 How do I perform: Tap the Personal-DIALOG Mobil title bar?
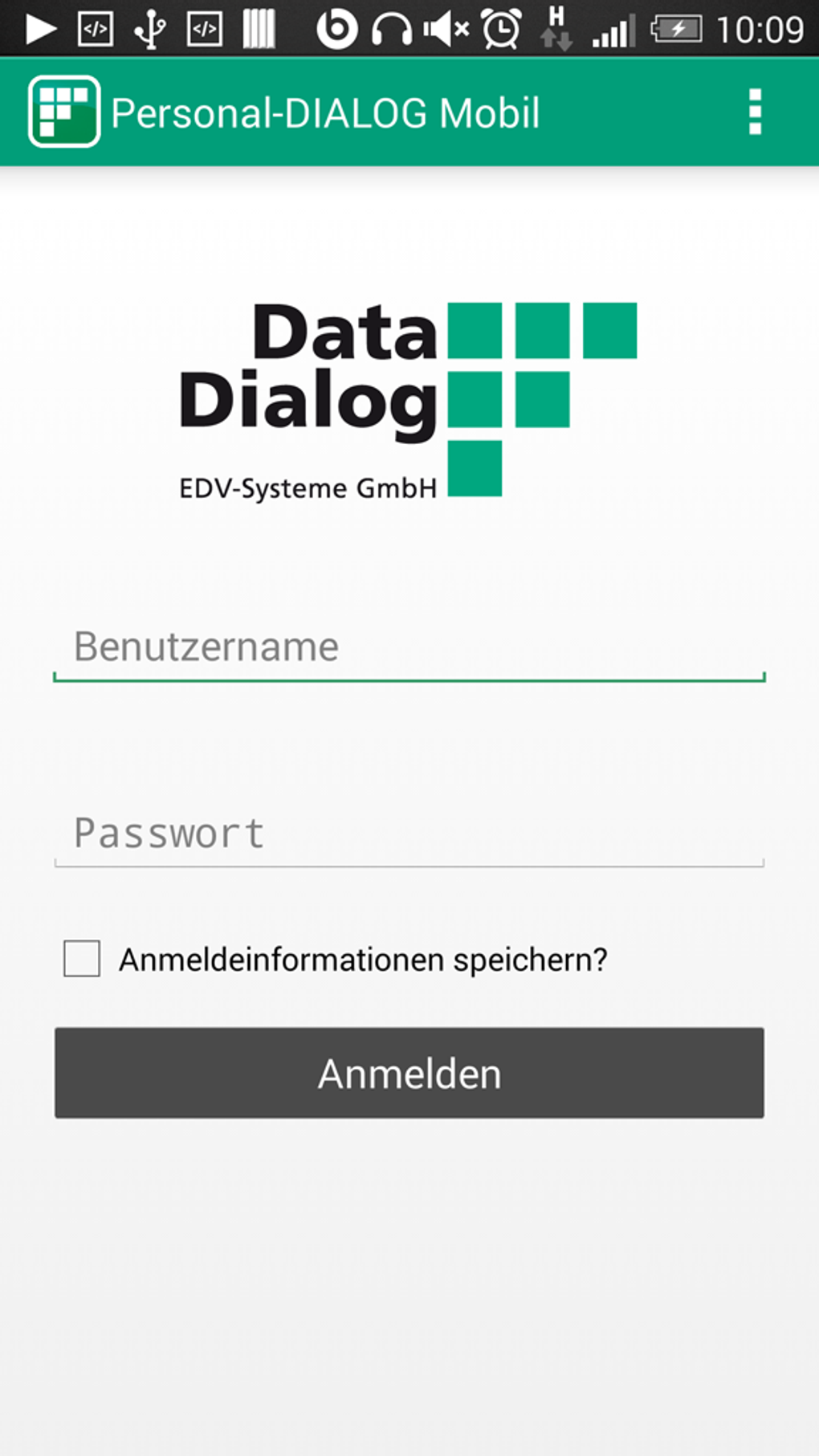coord(324,112)
